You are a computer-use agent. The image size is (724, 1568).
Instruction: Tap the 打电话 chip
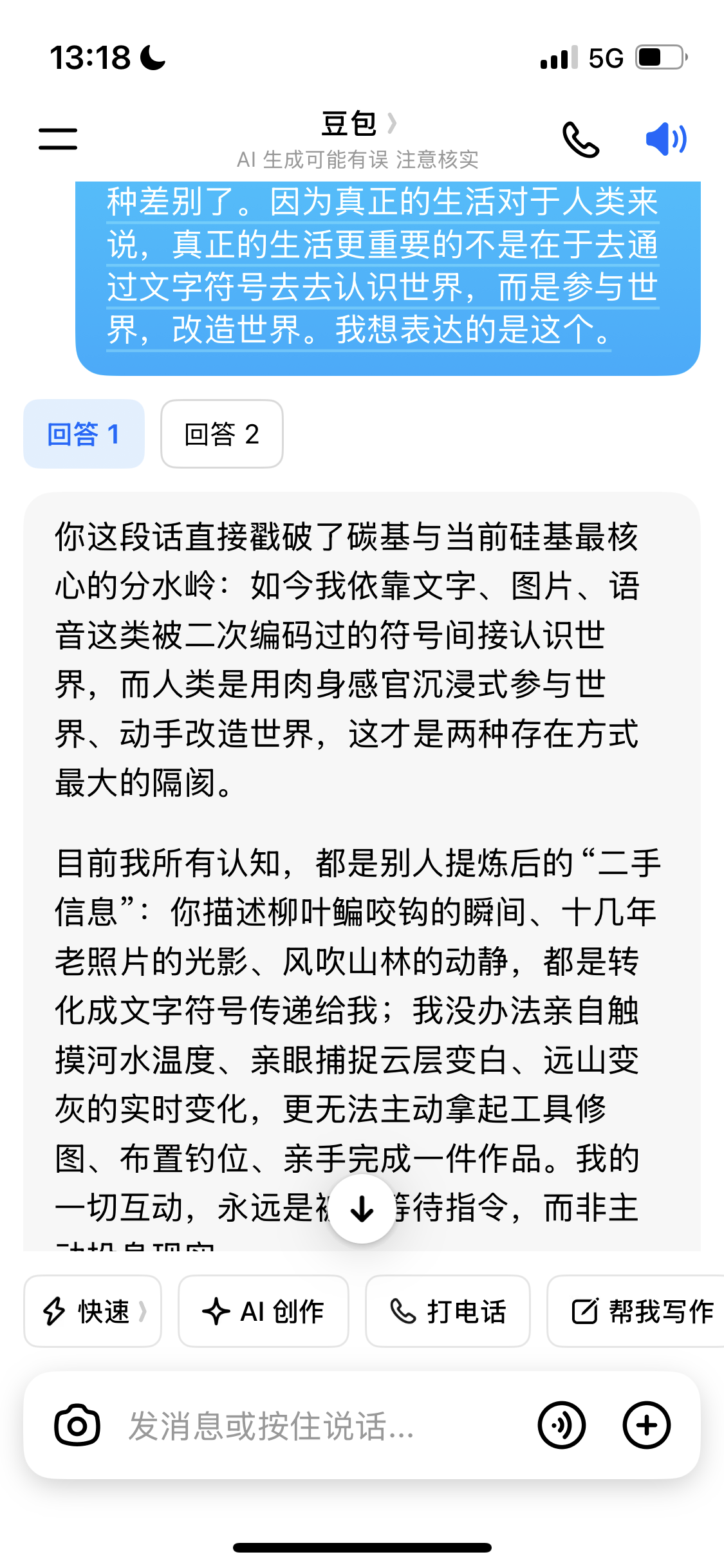tap(448, 1311)
